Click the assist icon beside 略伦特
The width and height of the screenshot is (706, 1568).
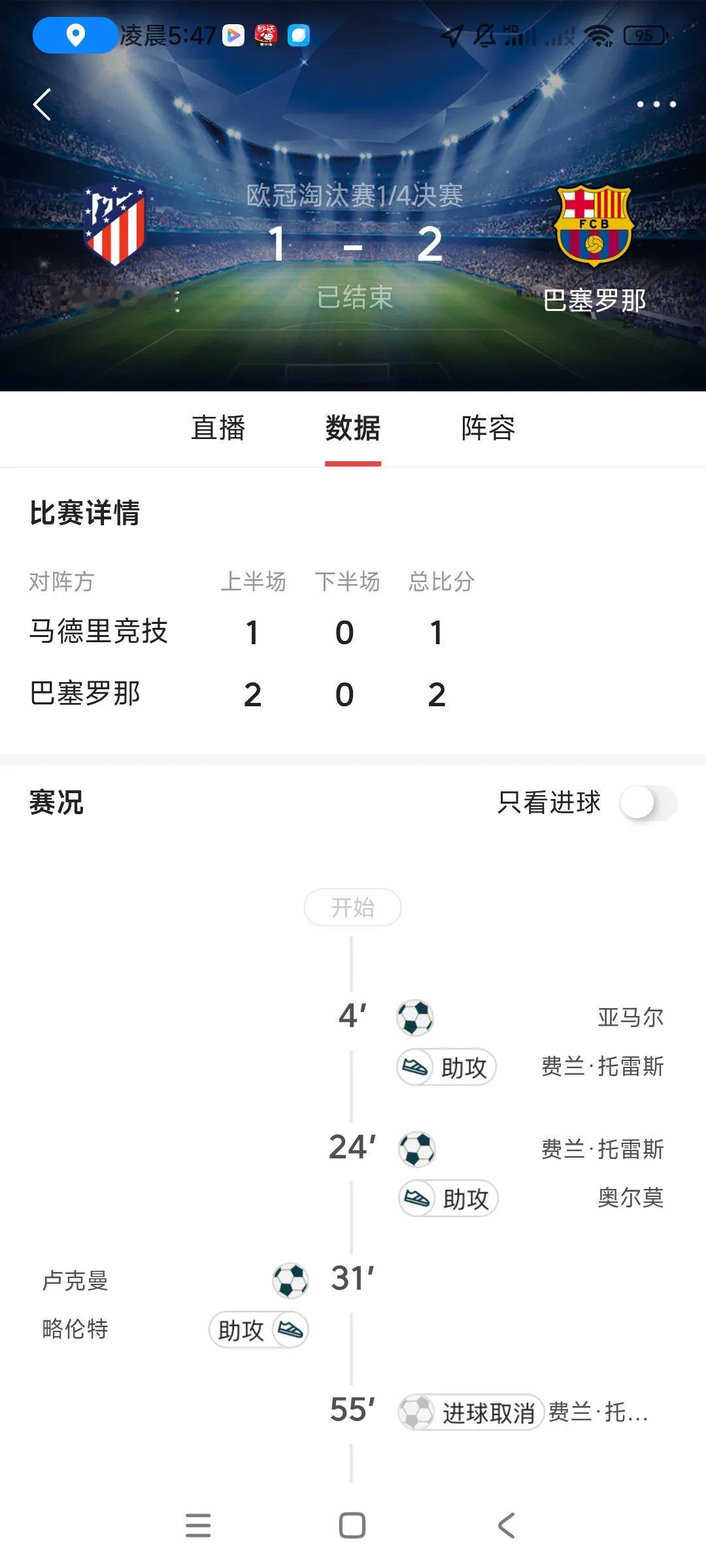click(290, 1330)
